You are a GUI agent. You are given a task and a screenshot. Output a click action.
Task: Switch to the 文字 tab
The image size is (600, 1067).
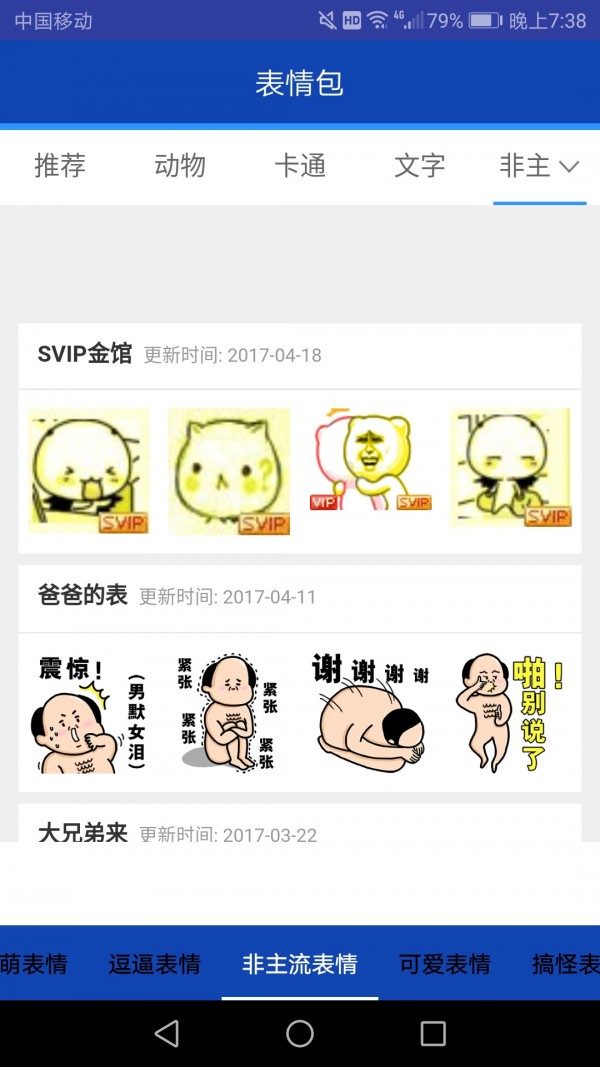point(420,166)
